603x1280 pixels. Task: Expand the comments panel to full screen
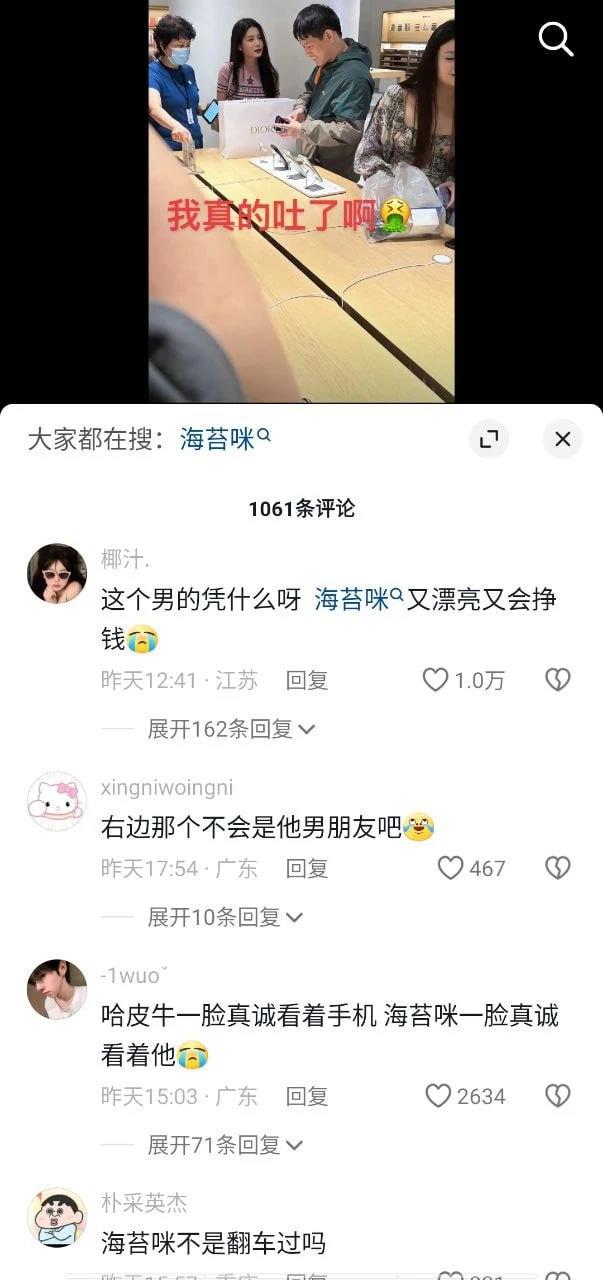pyautogui.click(x=488, y=439)
